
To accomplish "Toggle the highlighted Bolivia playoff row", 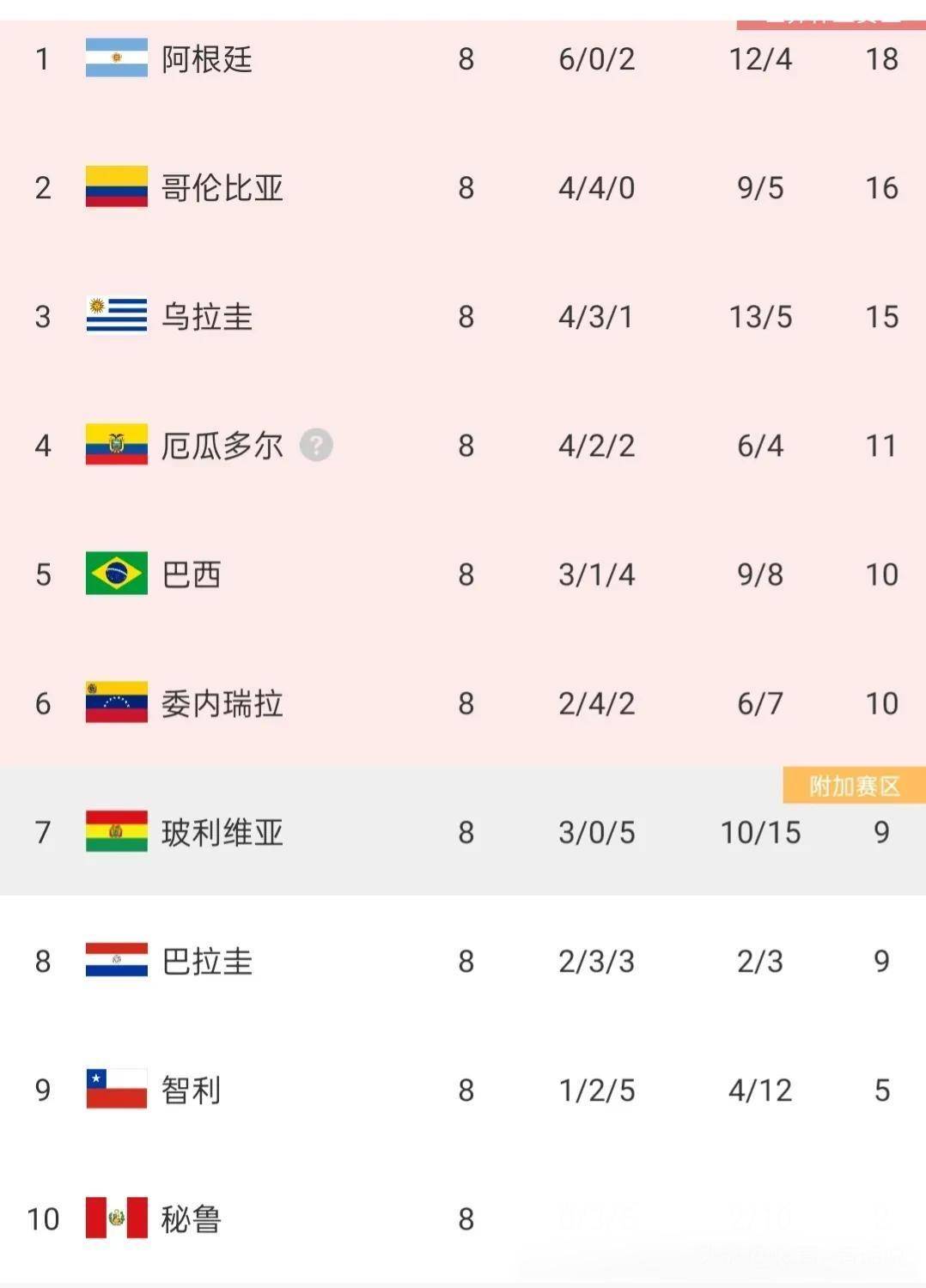I will [x=429, y=831].
